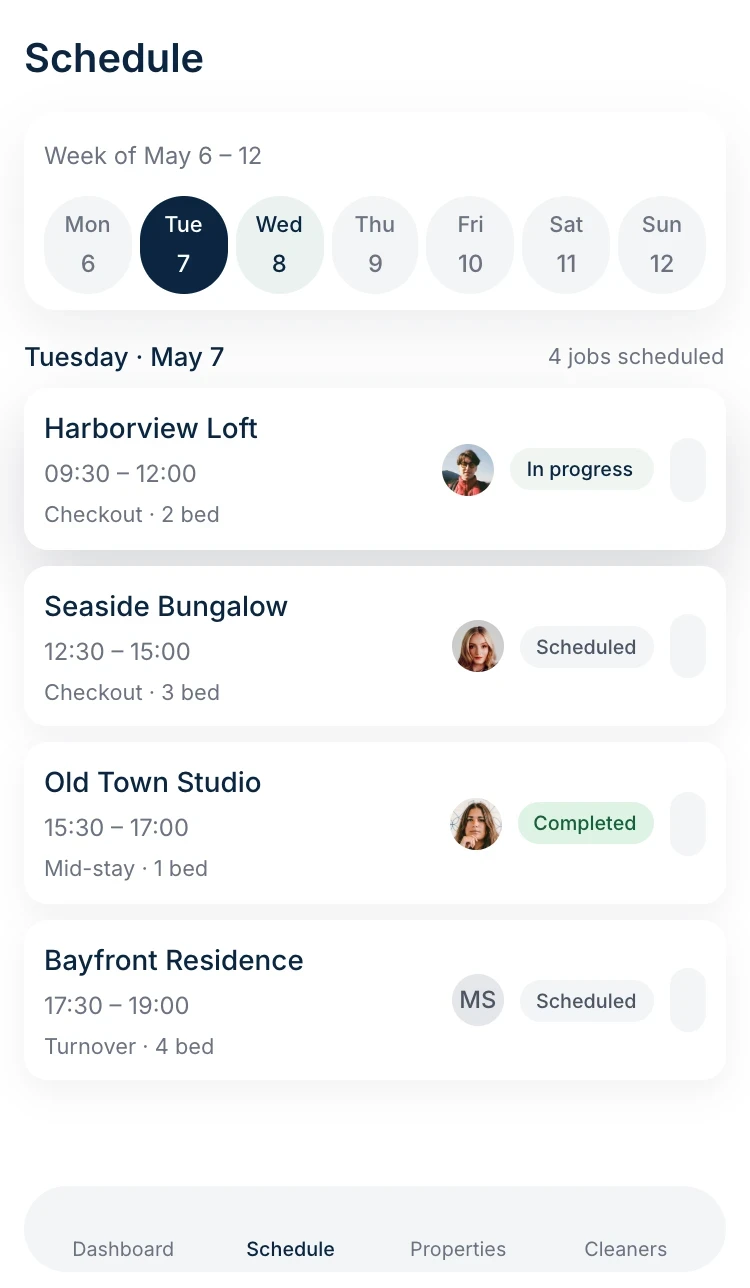The height and width of the screenshot is (1288, 750).
Task: Switch to the Dashboard tab
Action: click(x=123, y=1249)
